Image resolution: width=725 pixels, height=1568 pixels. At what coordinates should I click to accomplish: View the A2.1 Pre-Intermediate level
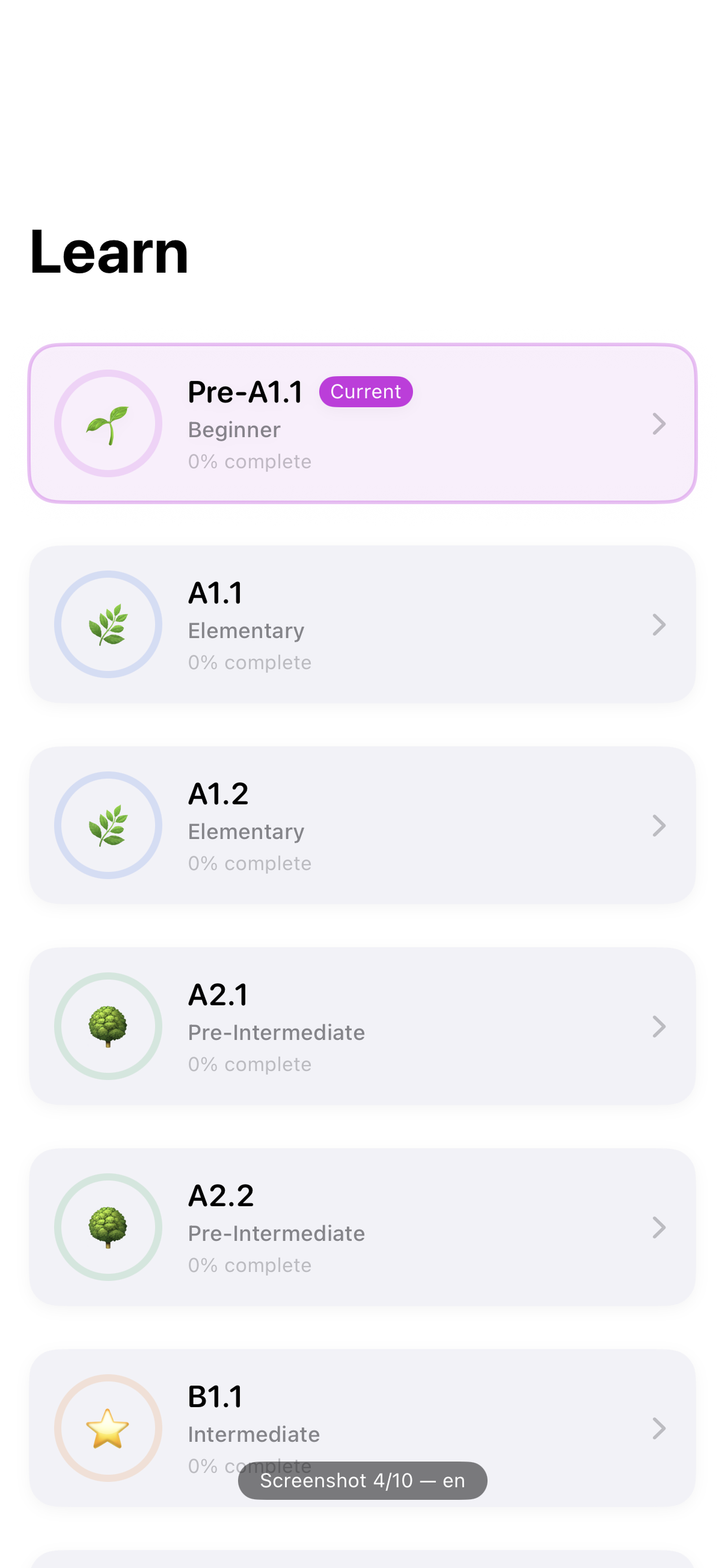point(362,1026)
